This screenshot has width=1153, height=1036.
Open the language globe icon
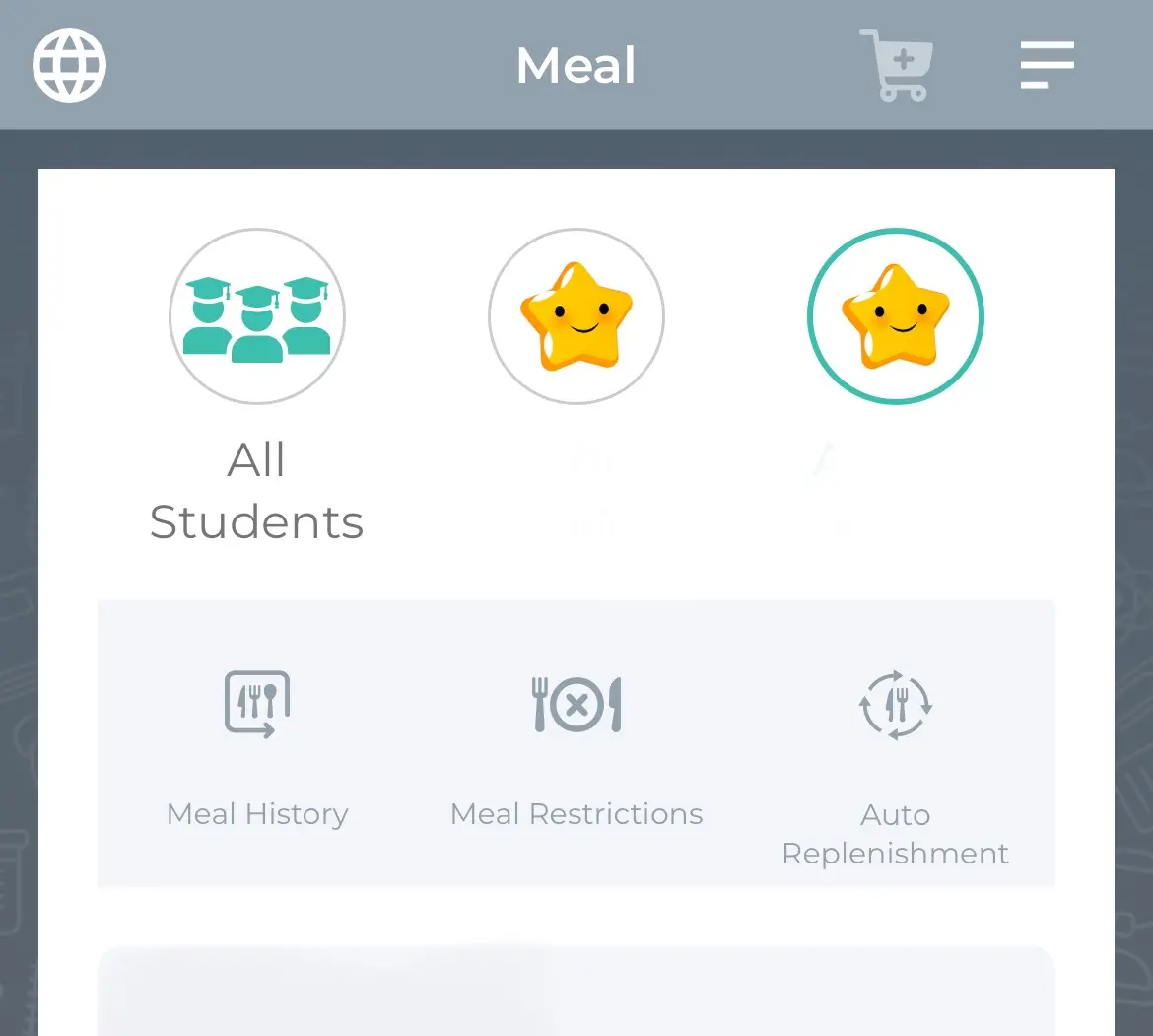point(69,65)
